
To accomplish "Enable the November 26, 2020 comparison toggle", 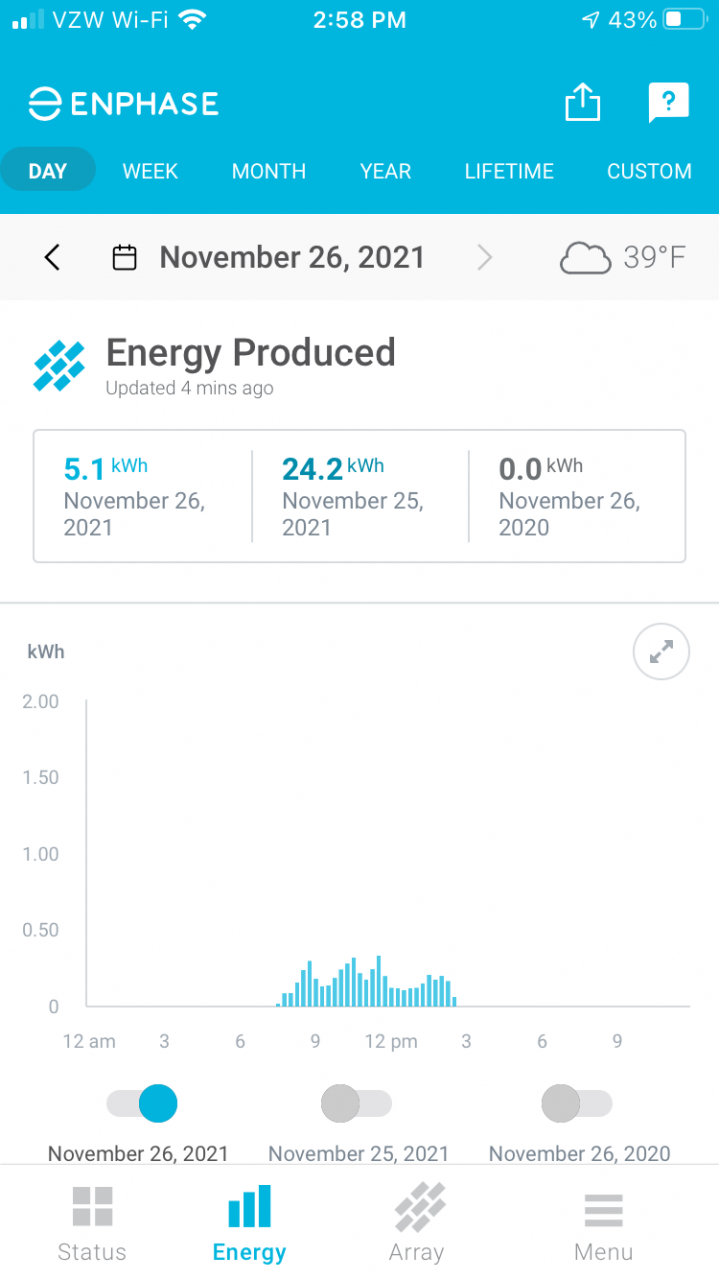I will tap(576, 1104).
